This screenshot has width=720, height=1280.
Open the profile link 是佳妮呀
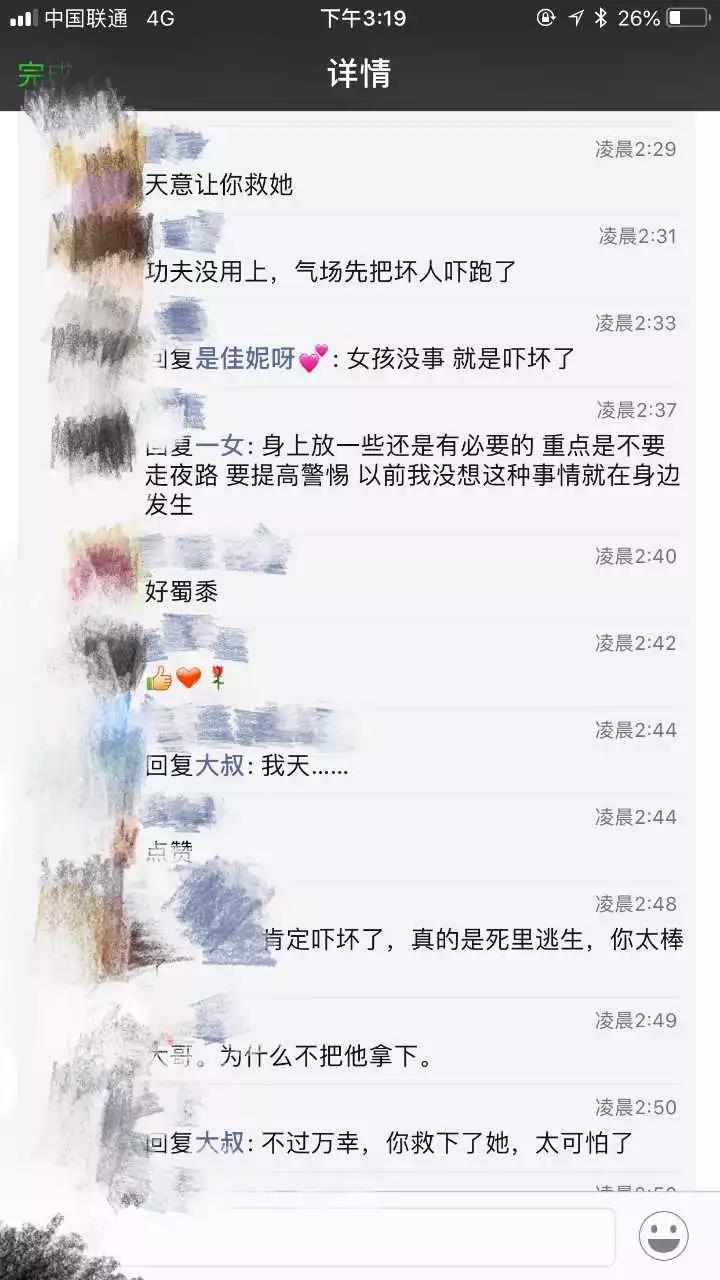245,359
